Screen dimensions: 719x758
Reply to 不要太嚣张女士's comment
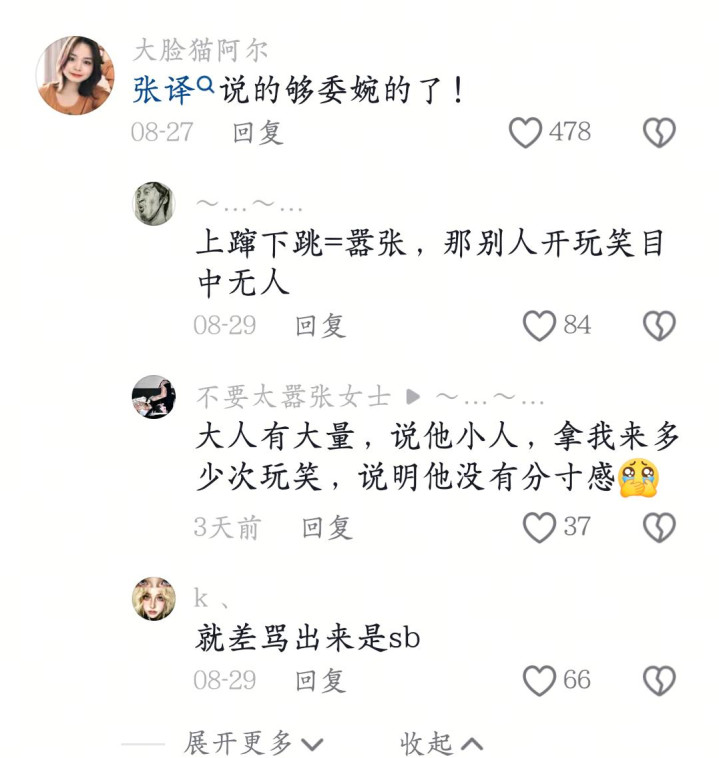pos(328,527)
